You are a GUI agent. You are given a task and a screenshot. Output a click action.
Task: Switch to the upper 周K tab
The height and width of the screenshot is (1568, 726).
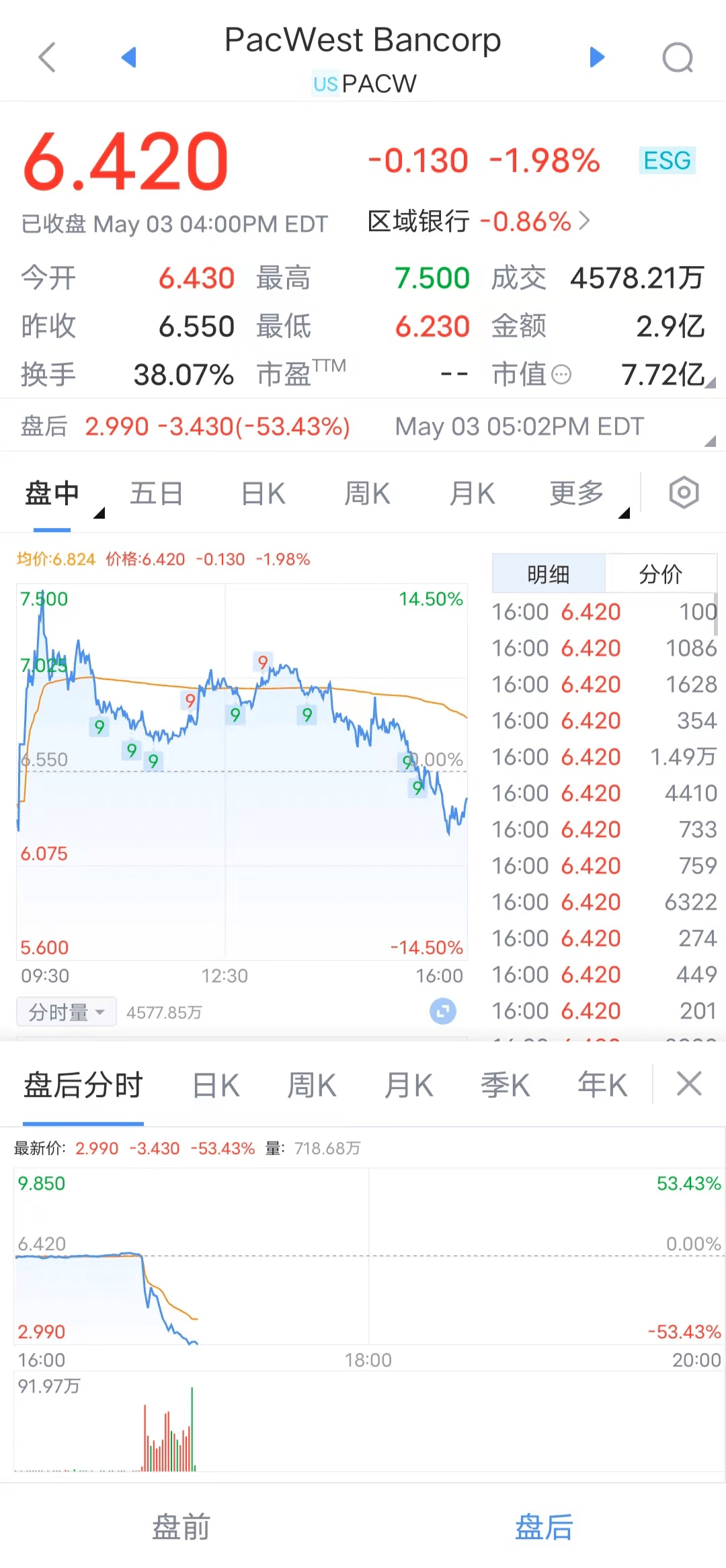coord(367,494)
